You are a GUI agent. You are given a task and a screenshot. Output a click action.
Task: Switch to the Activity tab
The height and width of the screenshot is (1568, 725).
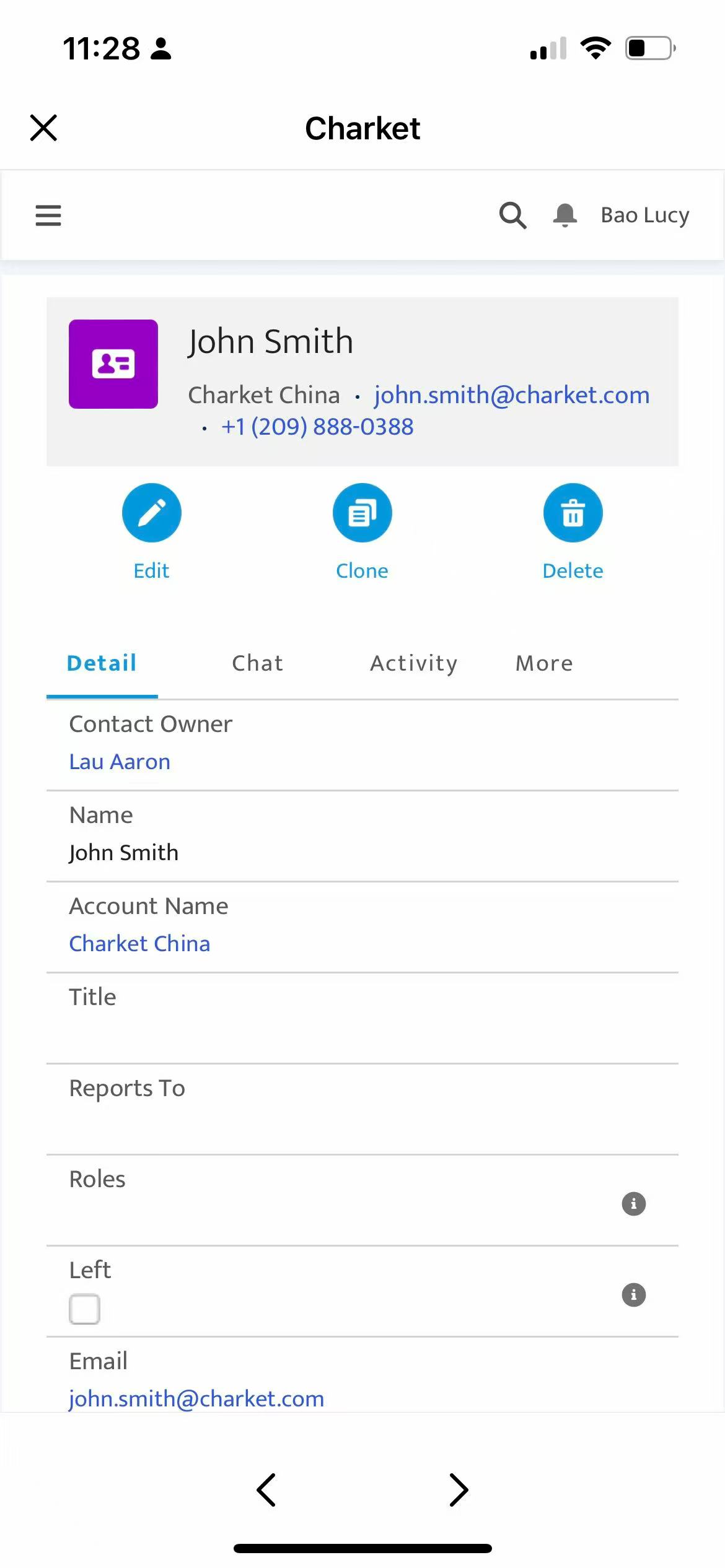pyautogui.click(x=413, y=663)
